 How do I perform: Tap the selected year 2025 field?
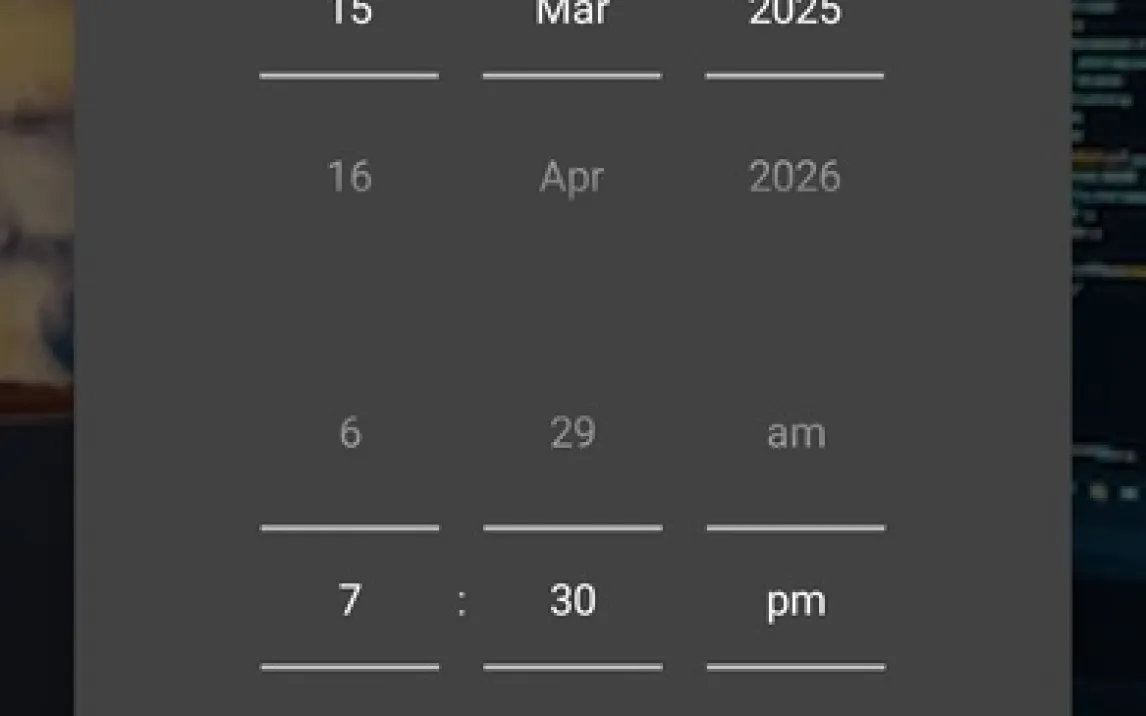click(x=795, y=14)
